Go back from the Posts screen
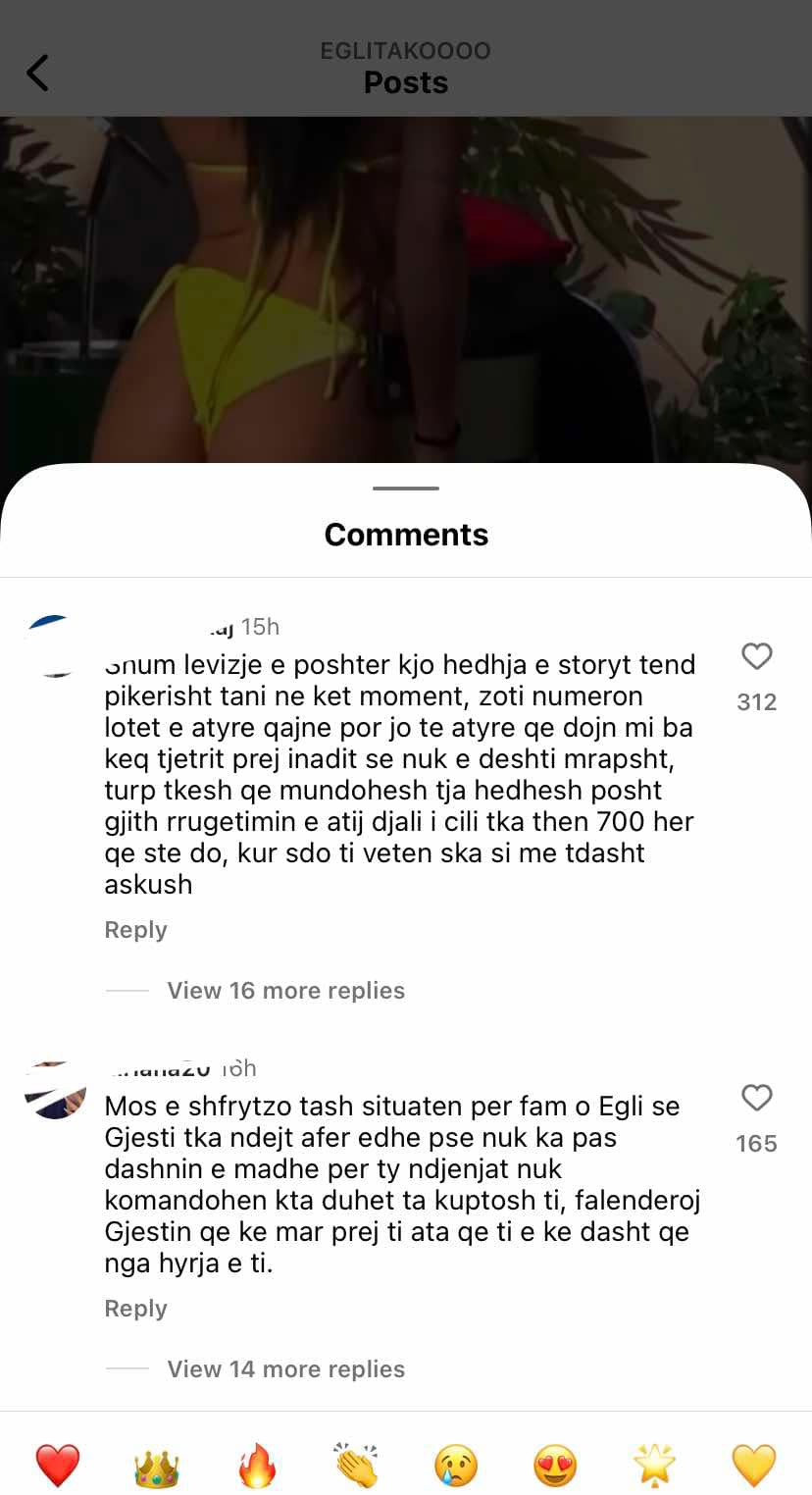812x1495 pixels. coord(37,73)
